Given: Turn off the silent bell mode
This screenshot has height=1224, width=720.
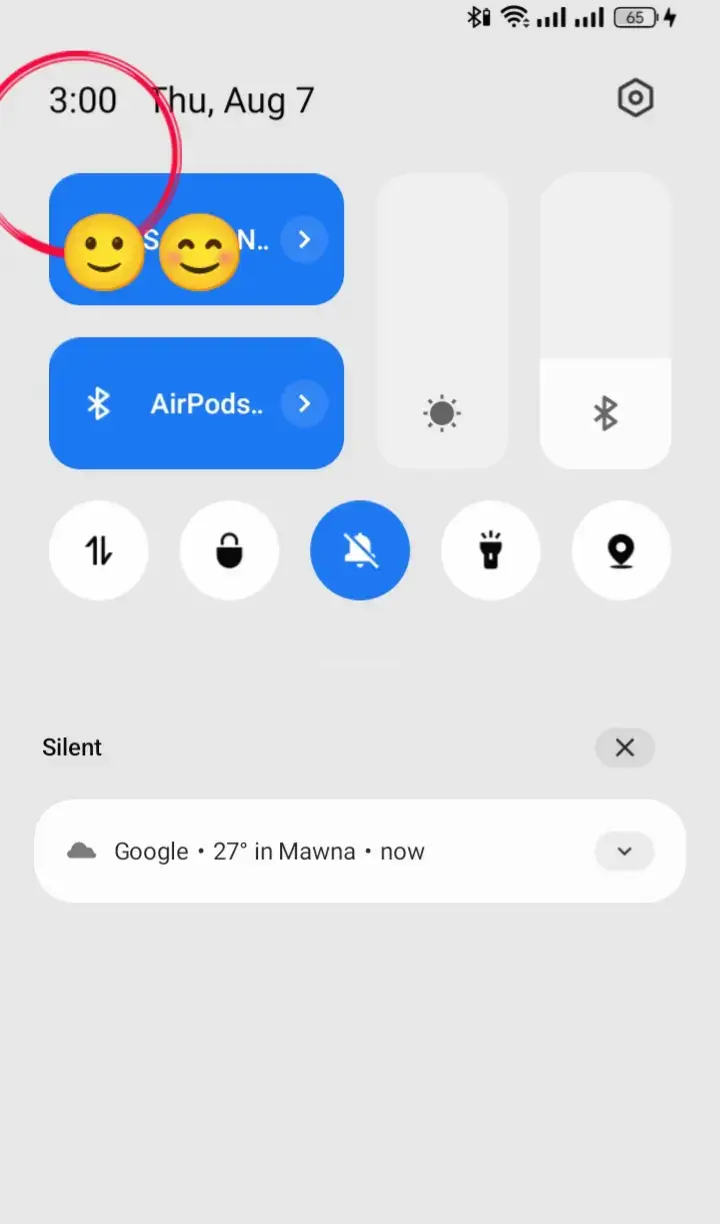Looking at the screenshot, I should tap(360, 551).
